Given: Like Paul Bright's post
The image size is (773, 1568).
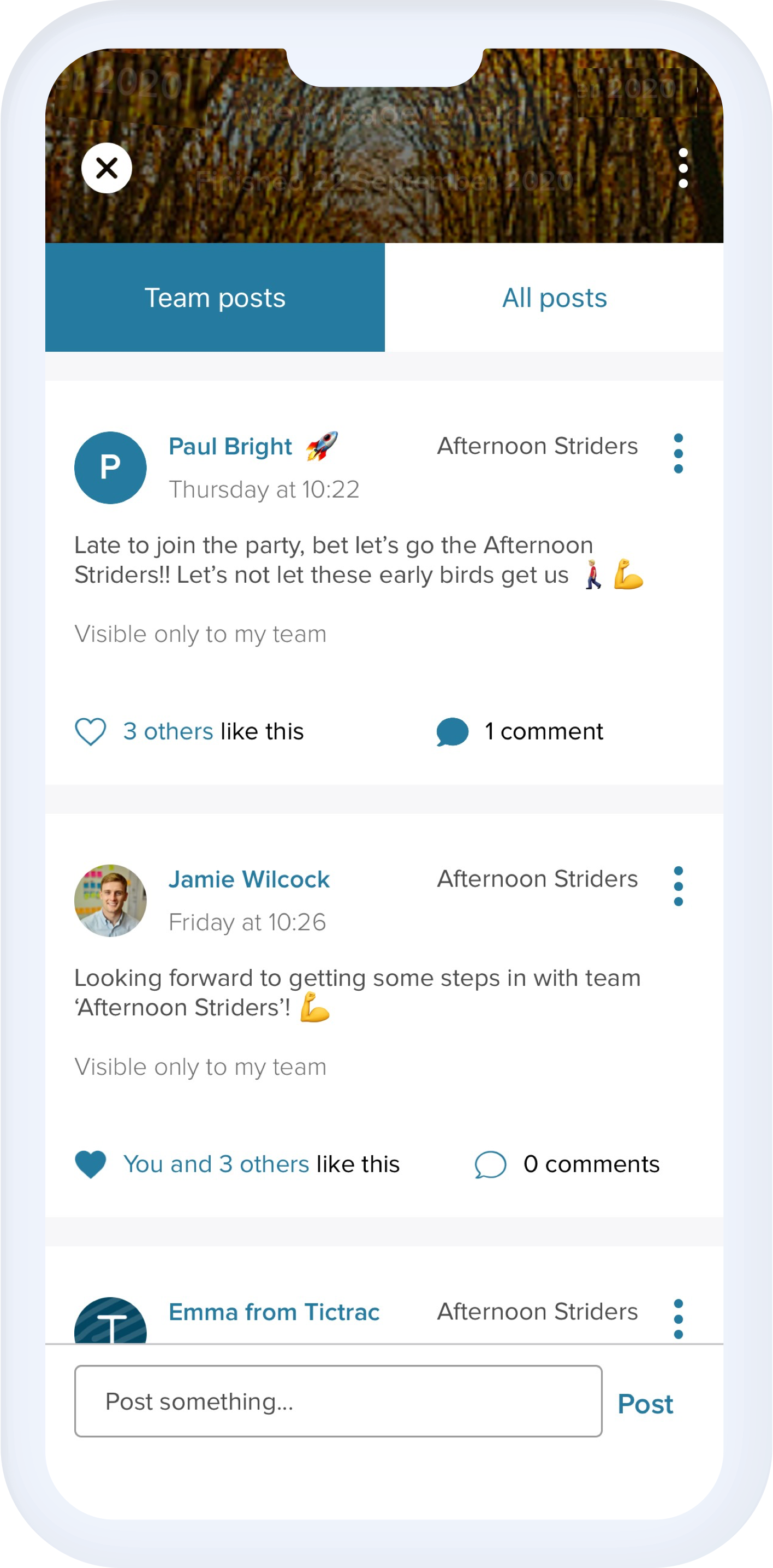Looking at the screenshot, I should pyautogui.click(x=91, y=731).
